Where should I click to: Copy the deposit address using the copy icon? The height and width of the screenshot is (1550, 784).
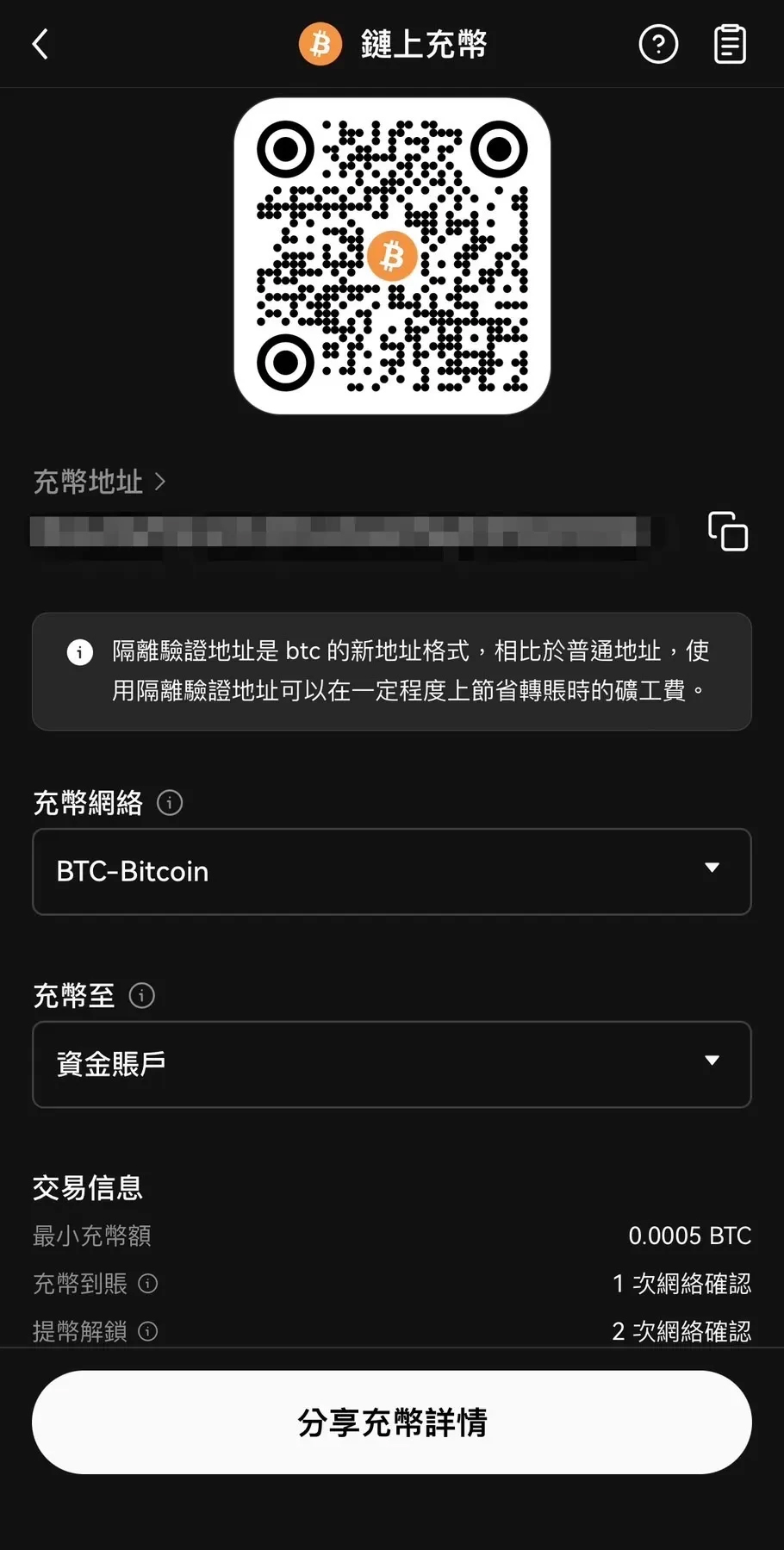pyautogui.click(x=728, y=532)
